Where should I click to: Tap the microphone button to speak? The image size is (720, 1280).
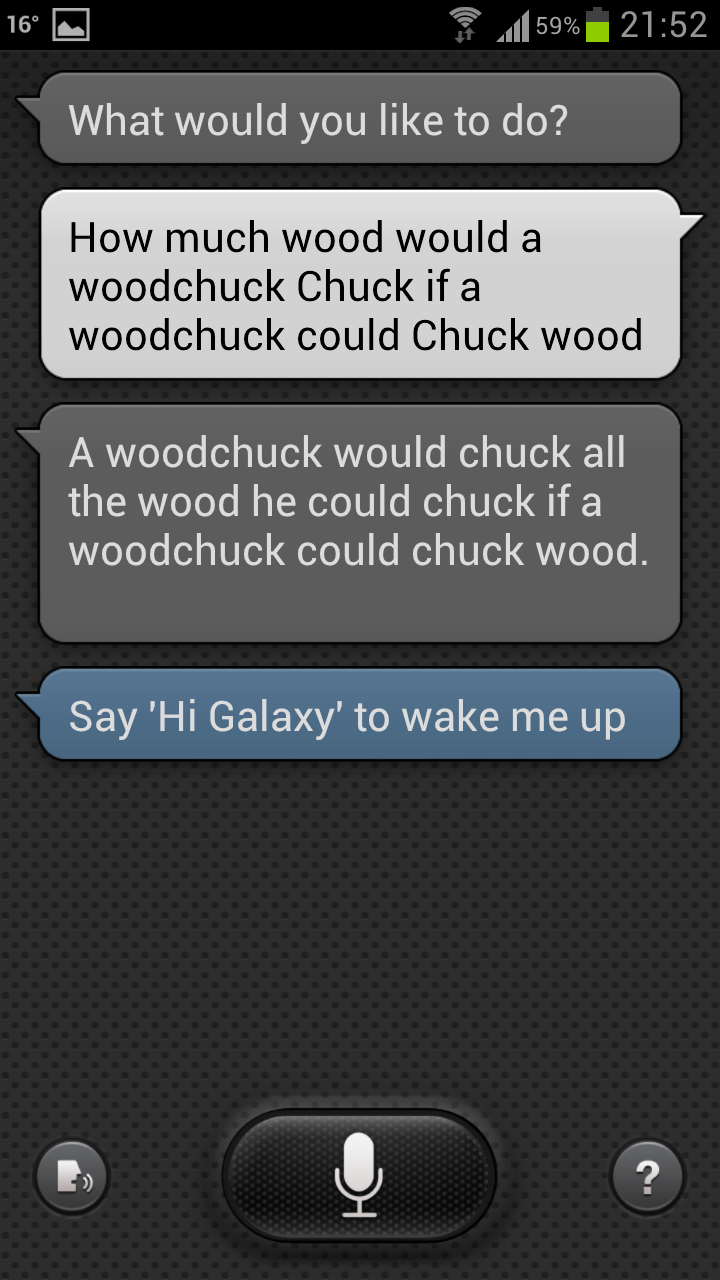point(359,1175)
